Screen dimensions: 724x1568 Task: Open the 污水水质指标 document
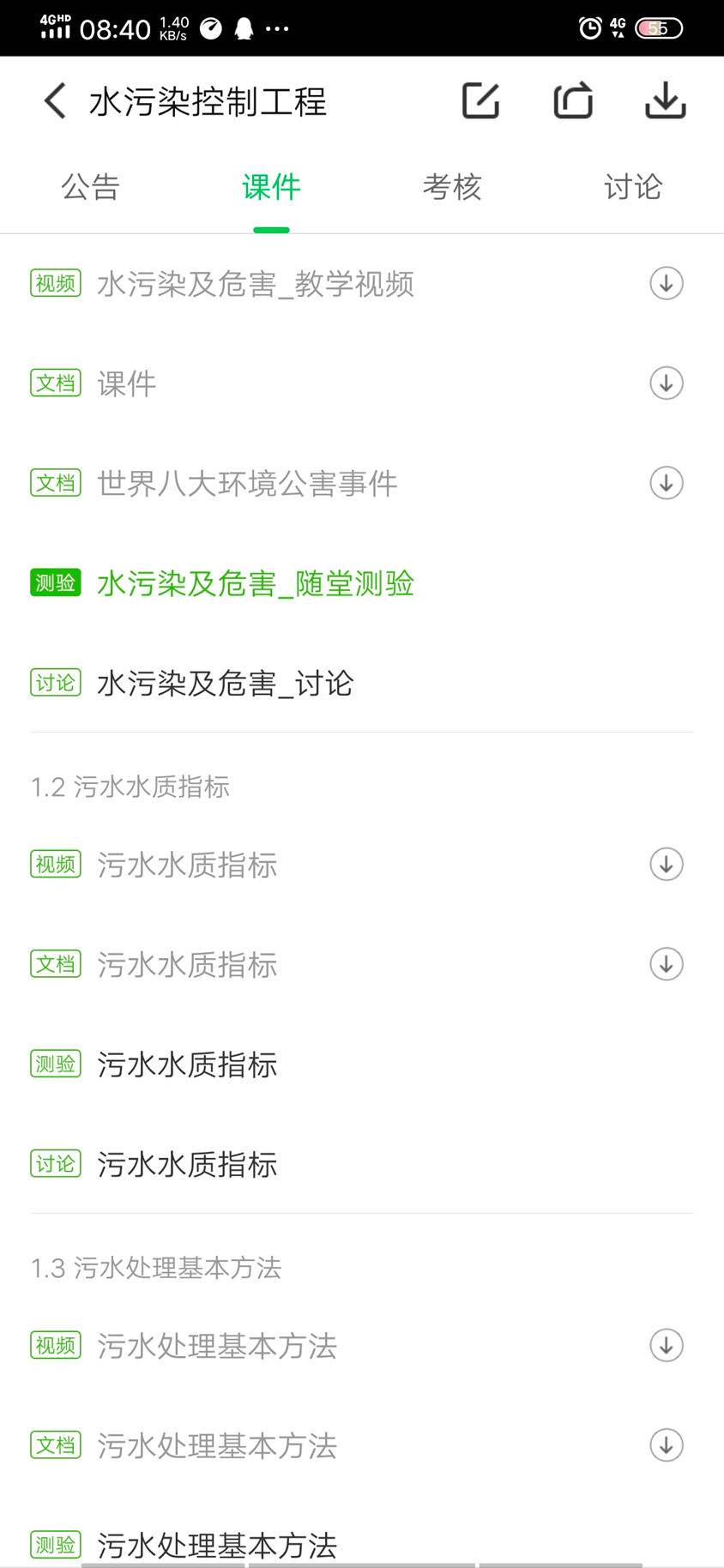click(x=187, y=965)
